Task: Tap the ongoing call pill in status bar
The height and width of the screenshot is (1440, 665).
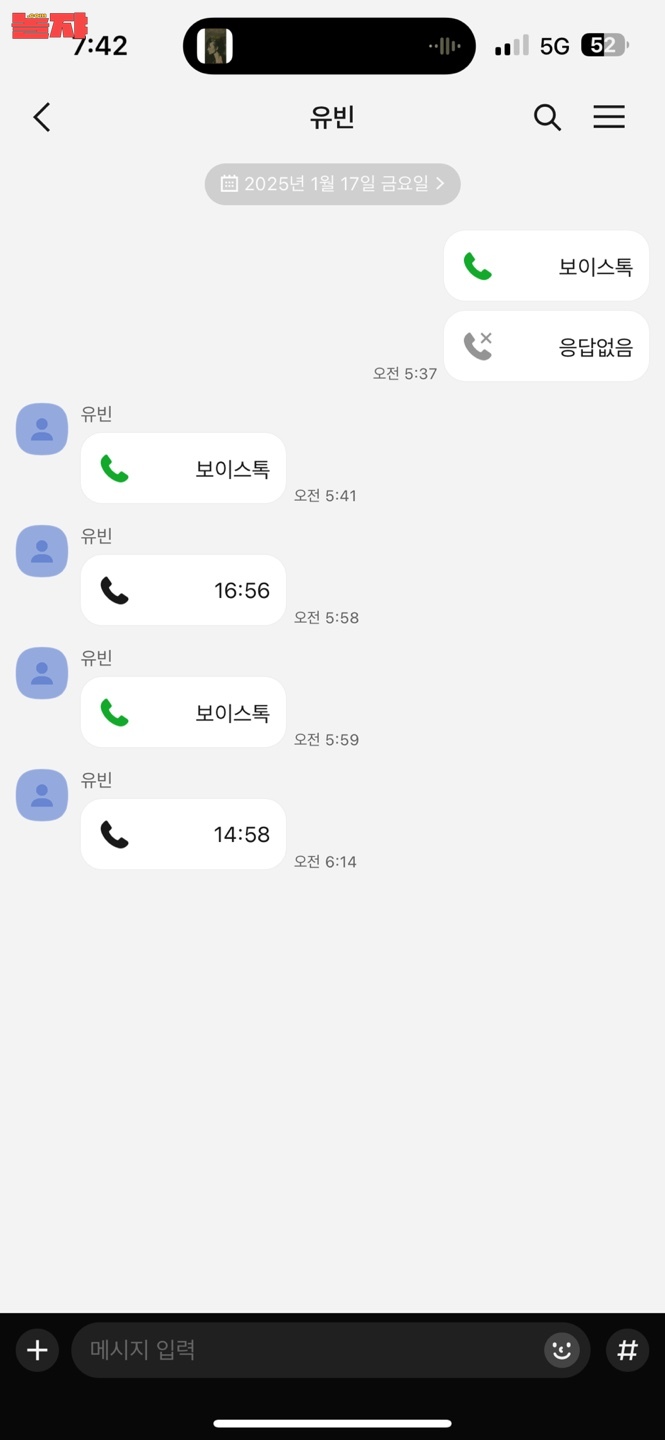Action: (x=329, y=46)
